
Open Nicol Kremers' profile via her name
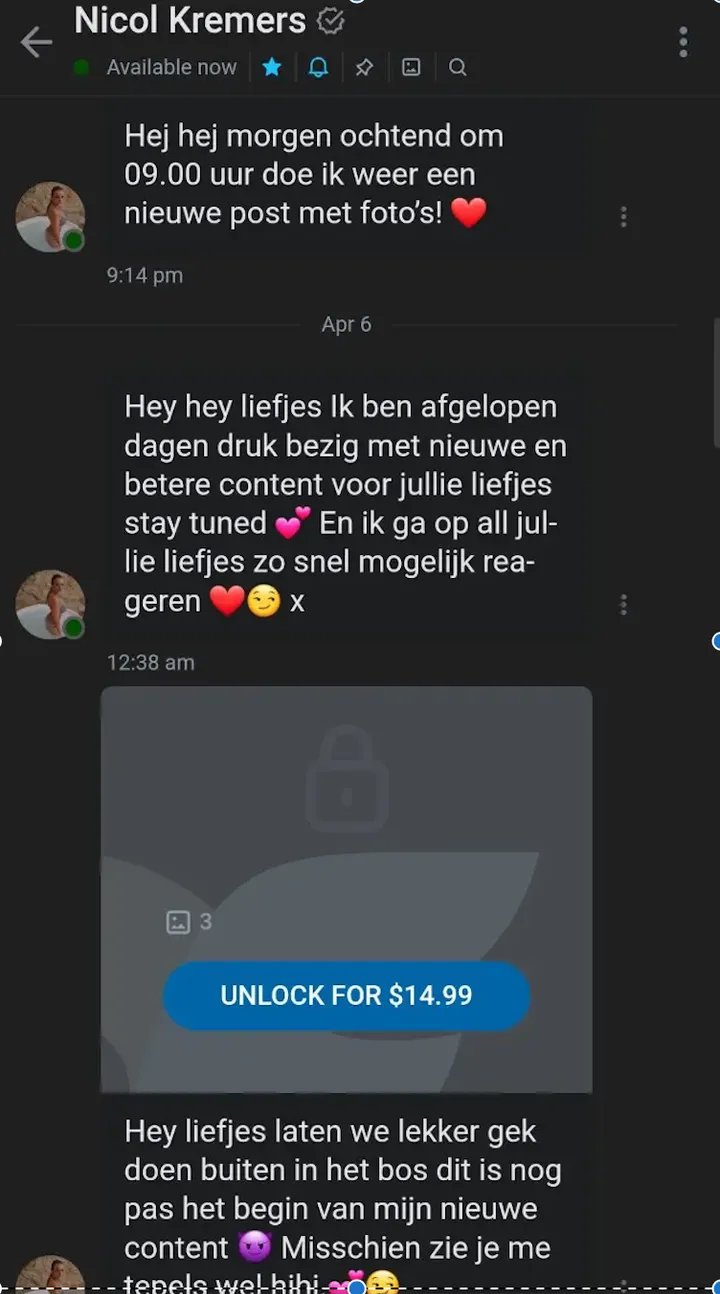(190, 20)
